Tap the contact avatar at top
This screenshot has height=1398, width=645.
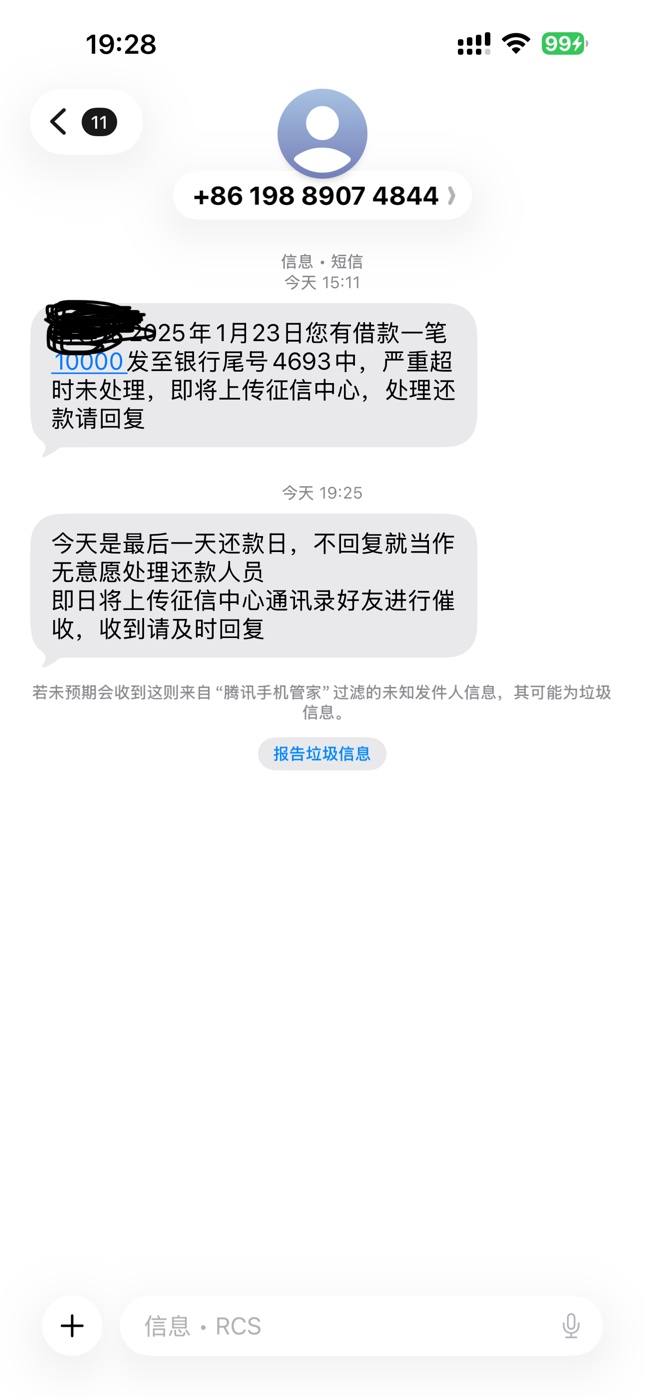coord(322,134)
